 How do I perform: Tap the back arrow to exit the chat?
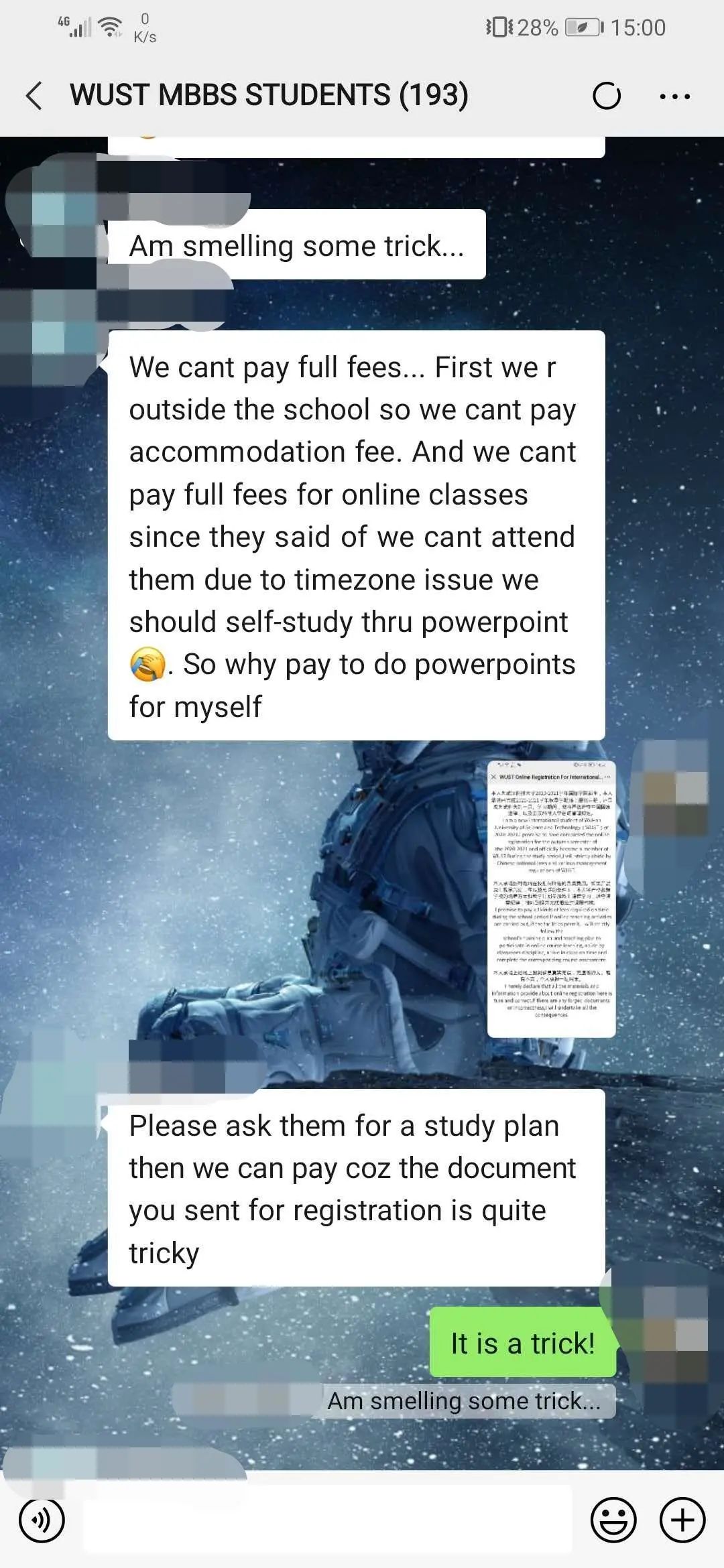tap(35, 95)
